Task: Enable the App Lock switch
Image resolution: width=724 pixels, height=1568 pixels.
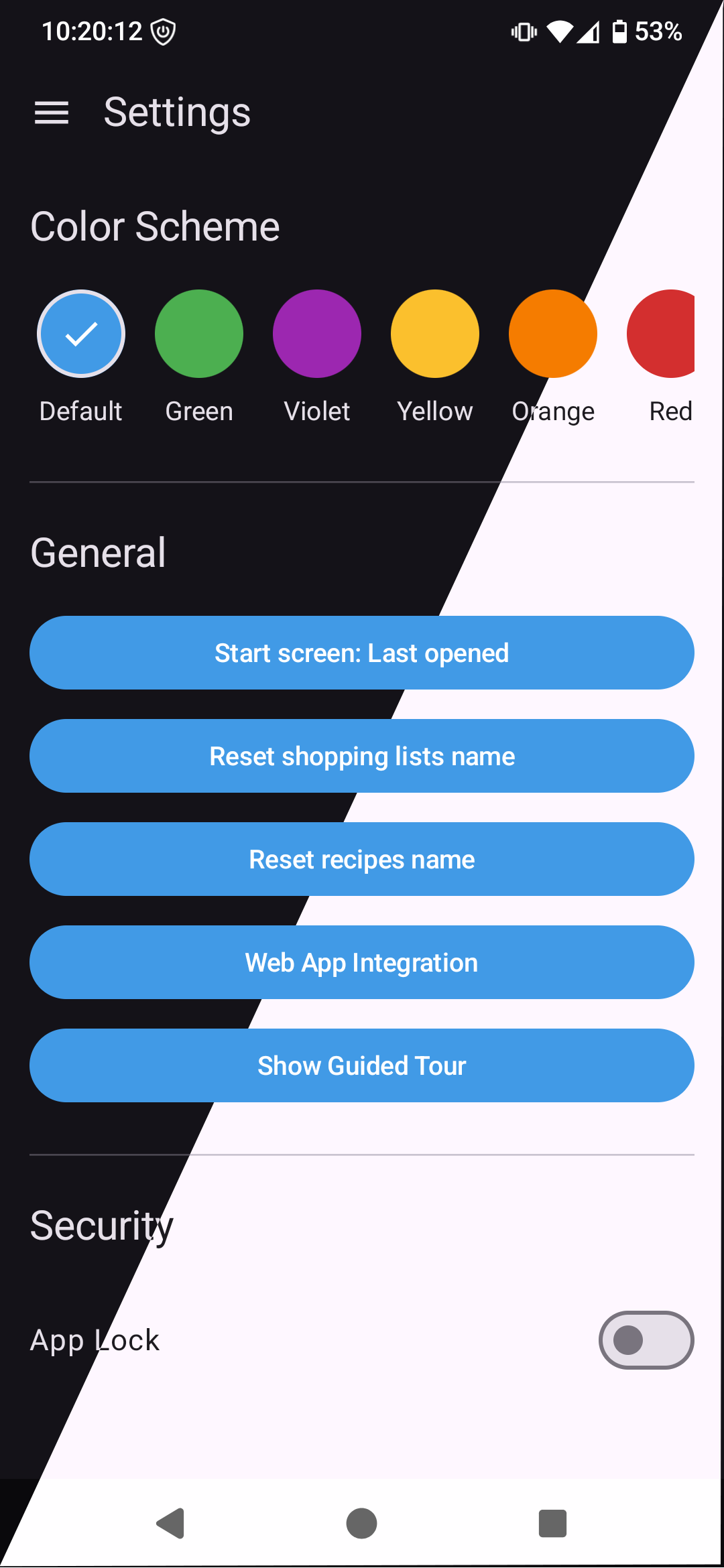Action: point(646,1340)
